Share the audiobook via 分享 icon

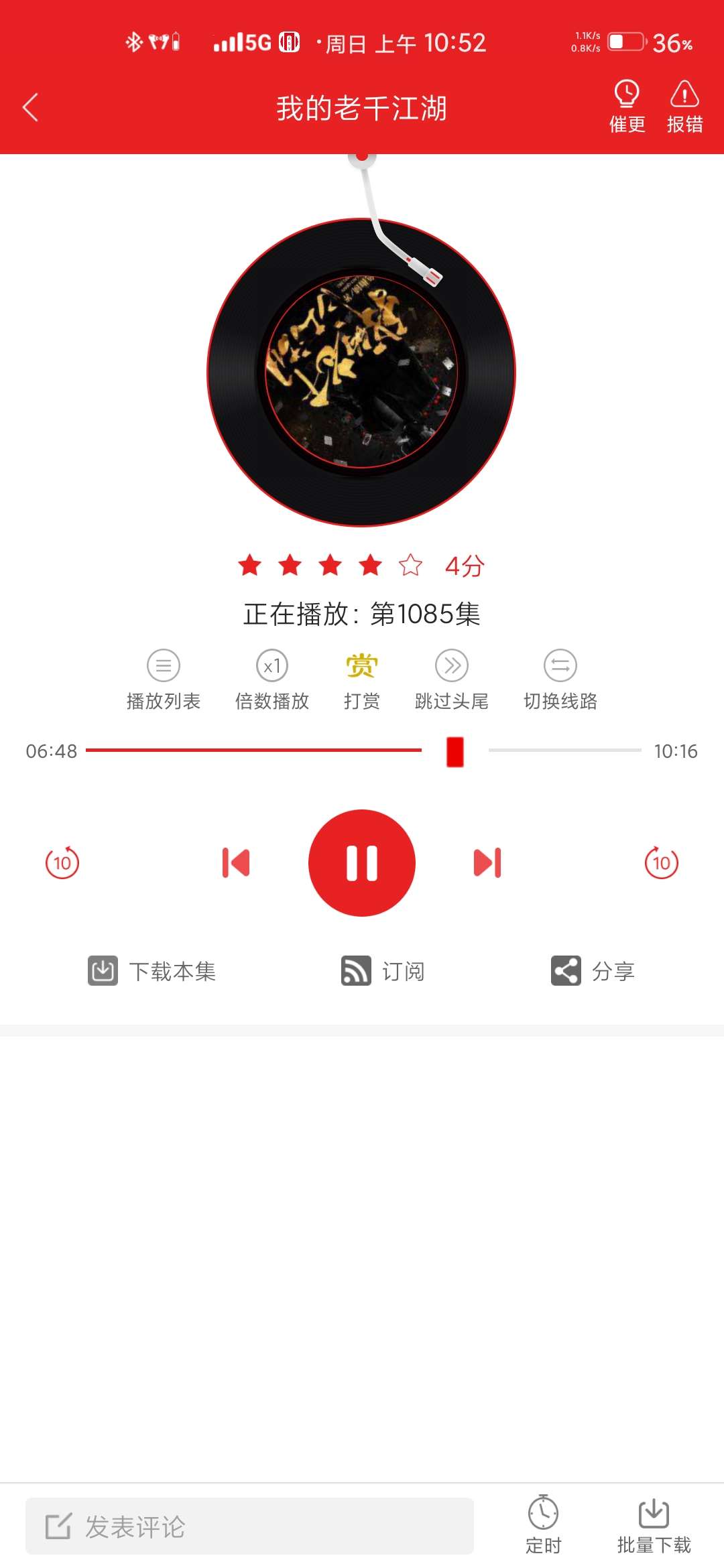coord(593,970)
